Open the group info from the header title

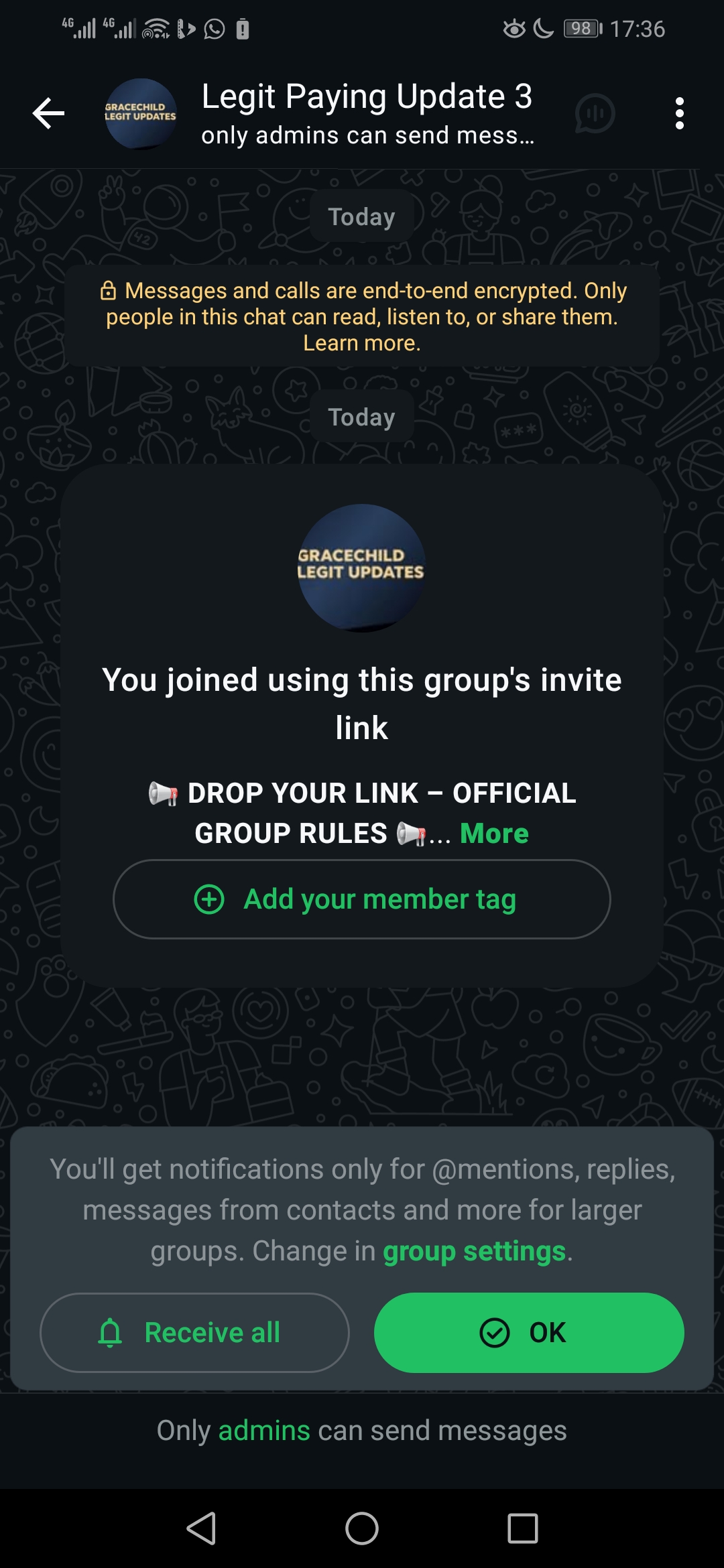tap(367, 97)
